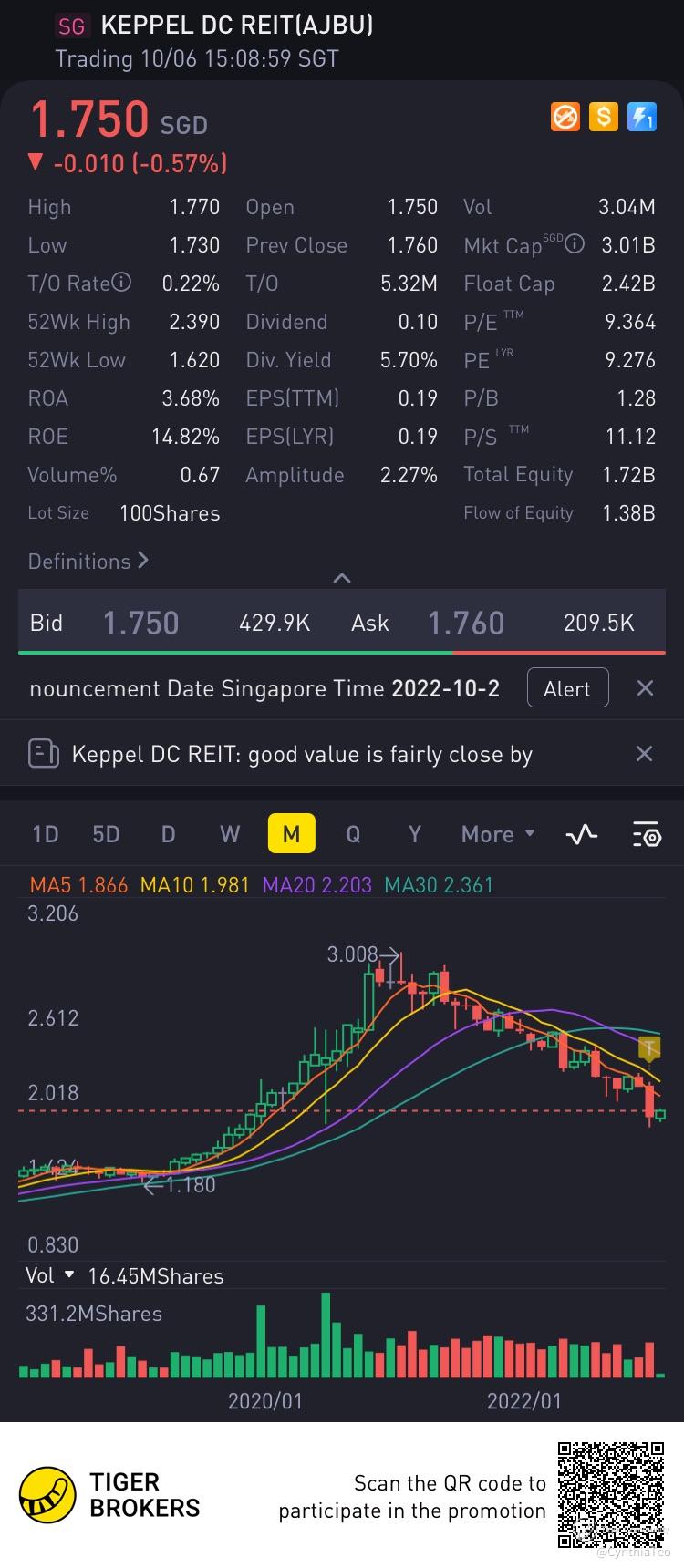Expand the More chart periods dropdown
684x1568 pixels.
click(498, 834)
